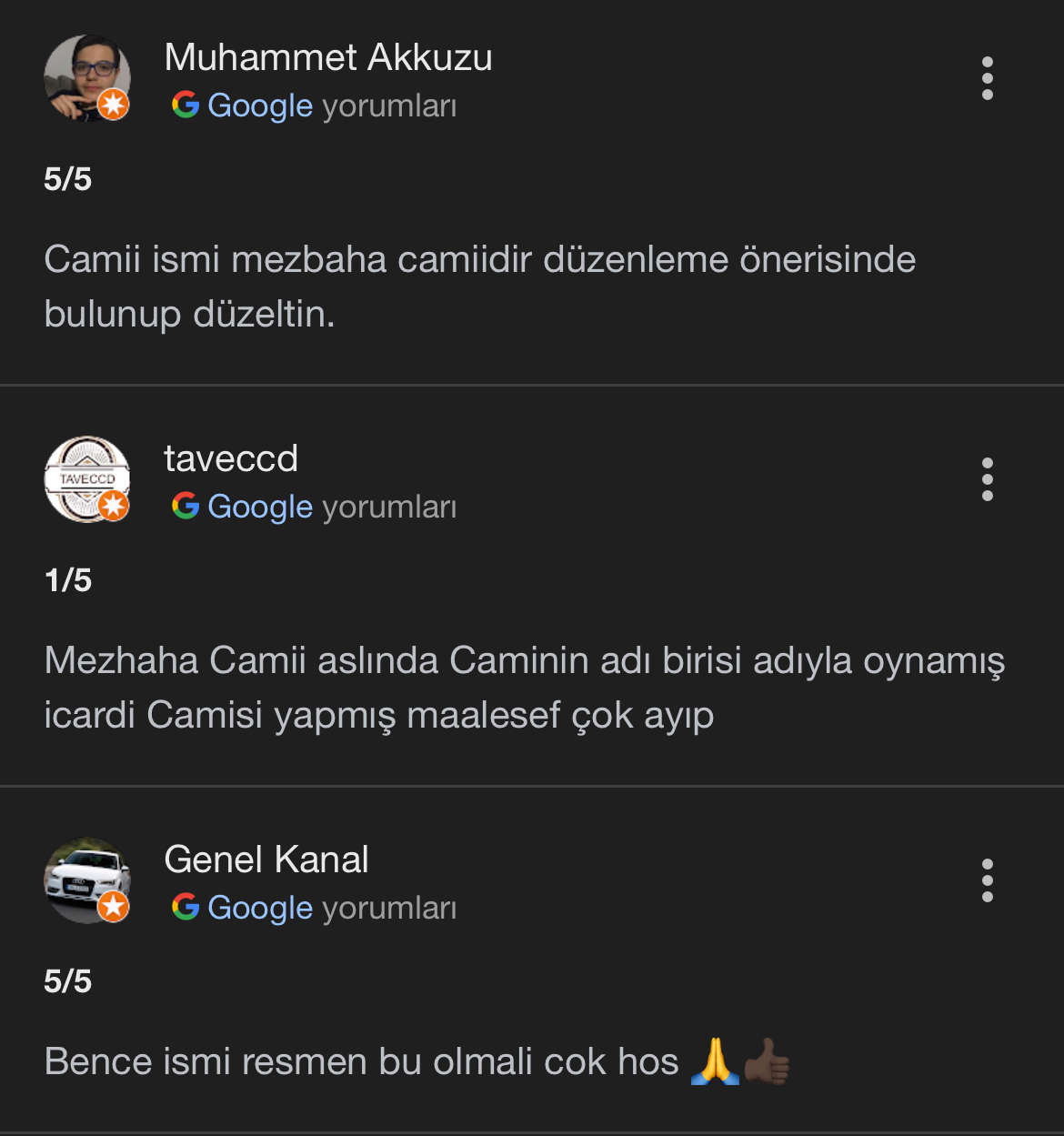Click the Local Guide badge on taveccd's avatar

coord(112,507)
